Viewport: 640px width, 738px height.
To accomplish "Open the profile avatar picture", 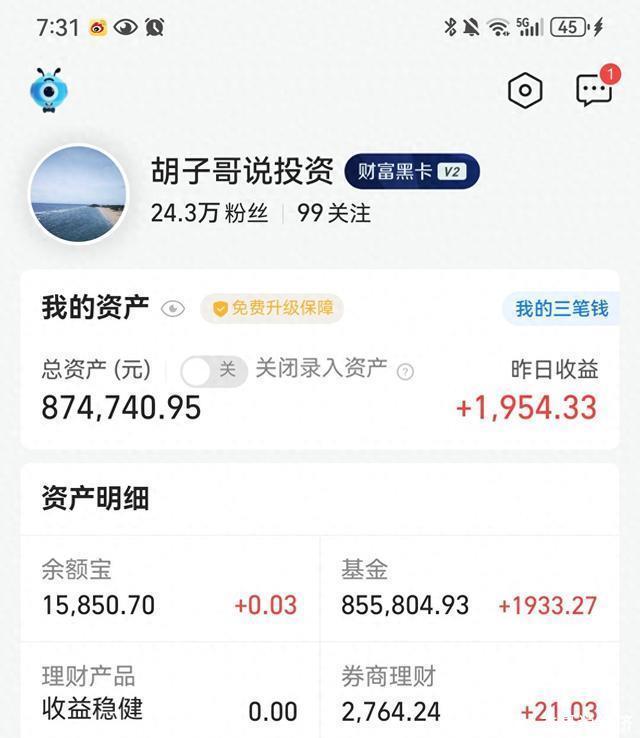I will click(78, 194).
